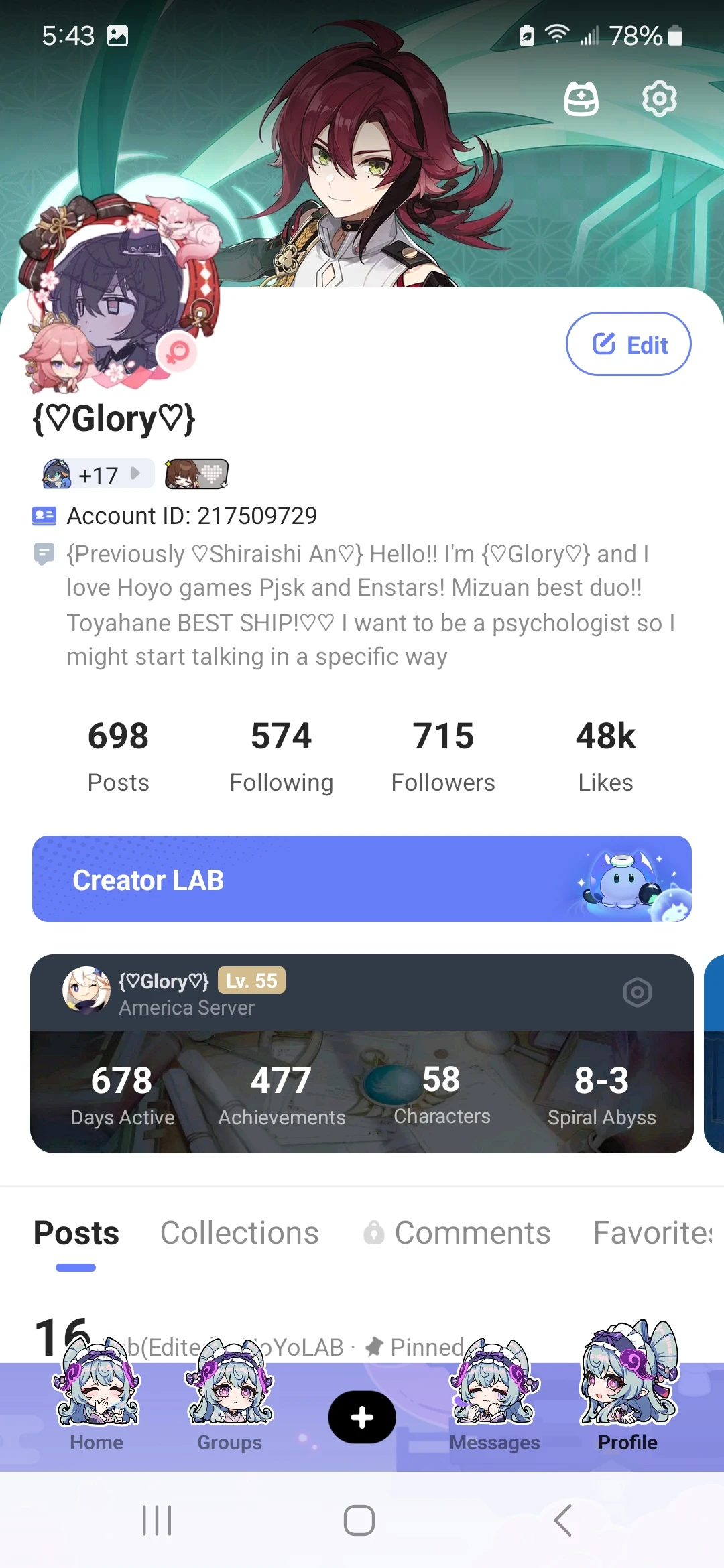Tap the system back button
This screenshot has height=1568, width=724.
tap(563, 1520)
